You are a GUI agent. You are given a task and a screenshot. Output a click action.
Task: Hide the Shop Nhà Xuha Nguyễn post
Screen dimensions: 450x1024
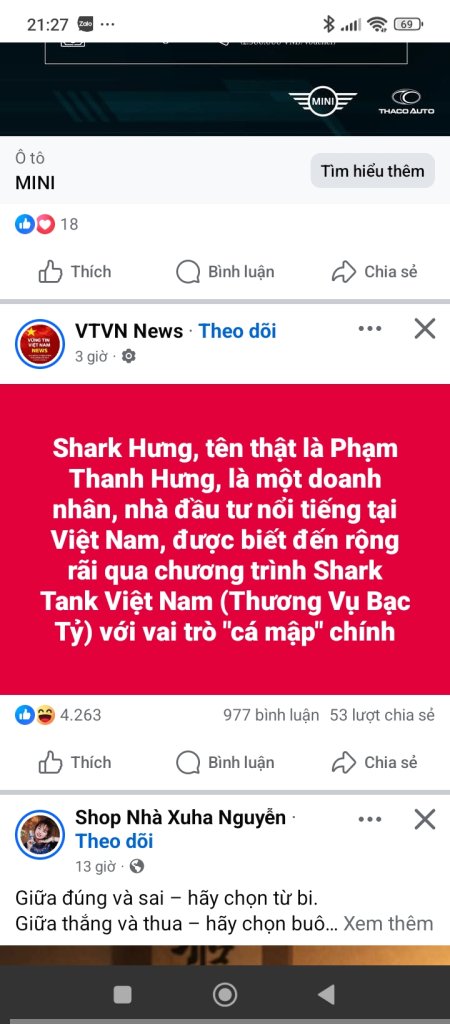click(x=425, y=820)
